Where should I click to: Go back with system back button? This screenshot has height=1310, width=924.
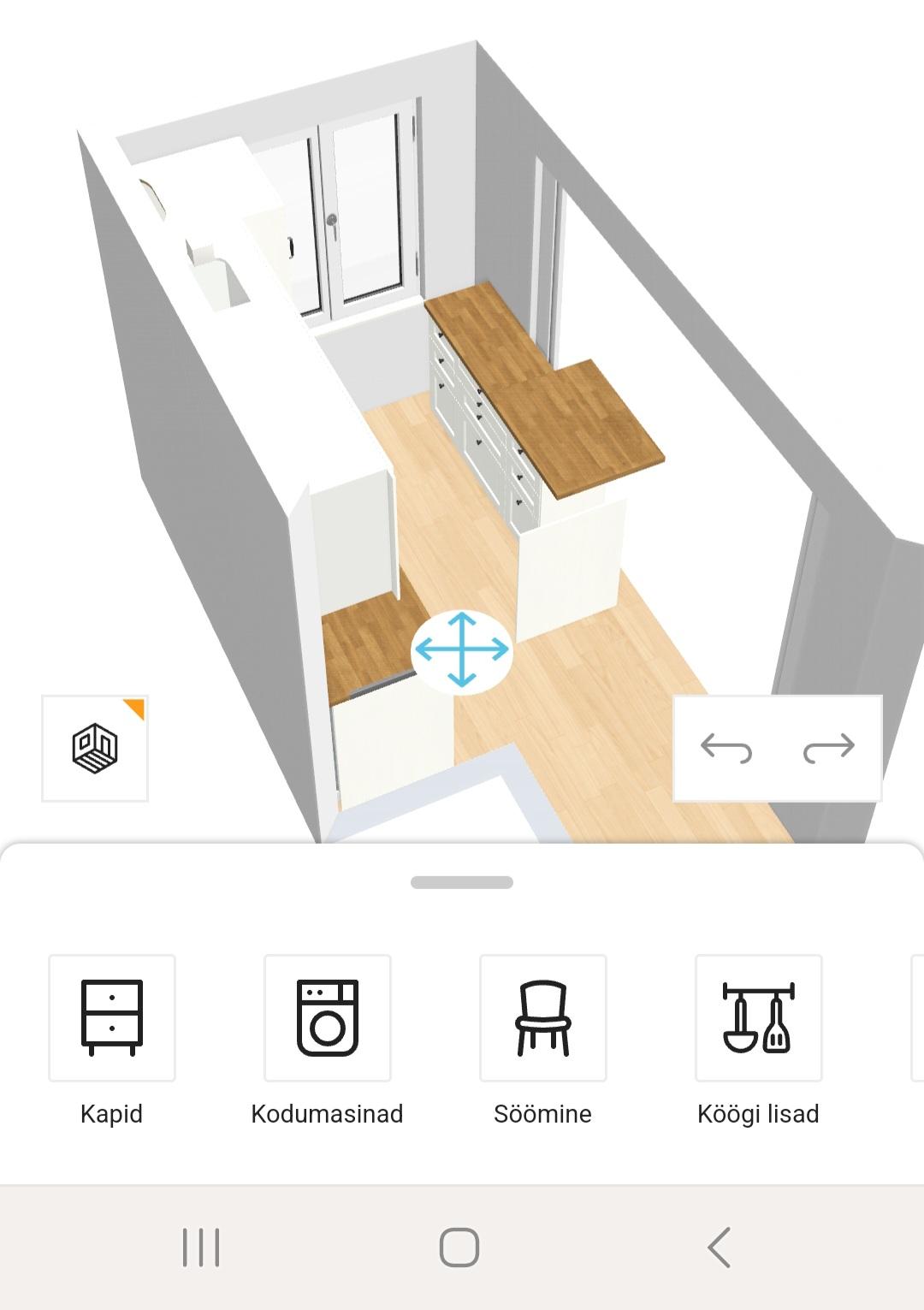tap(720, 1247)
